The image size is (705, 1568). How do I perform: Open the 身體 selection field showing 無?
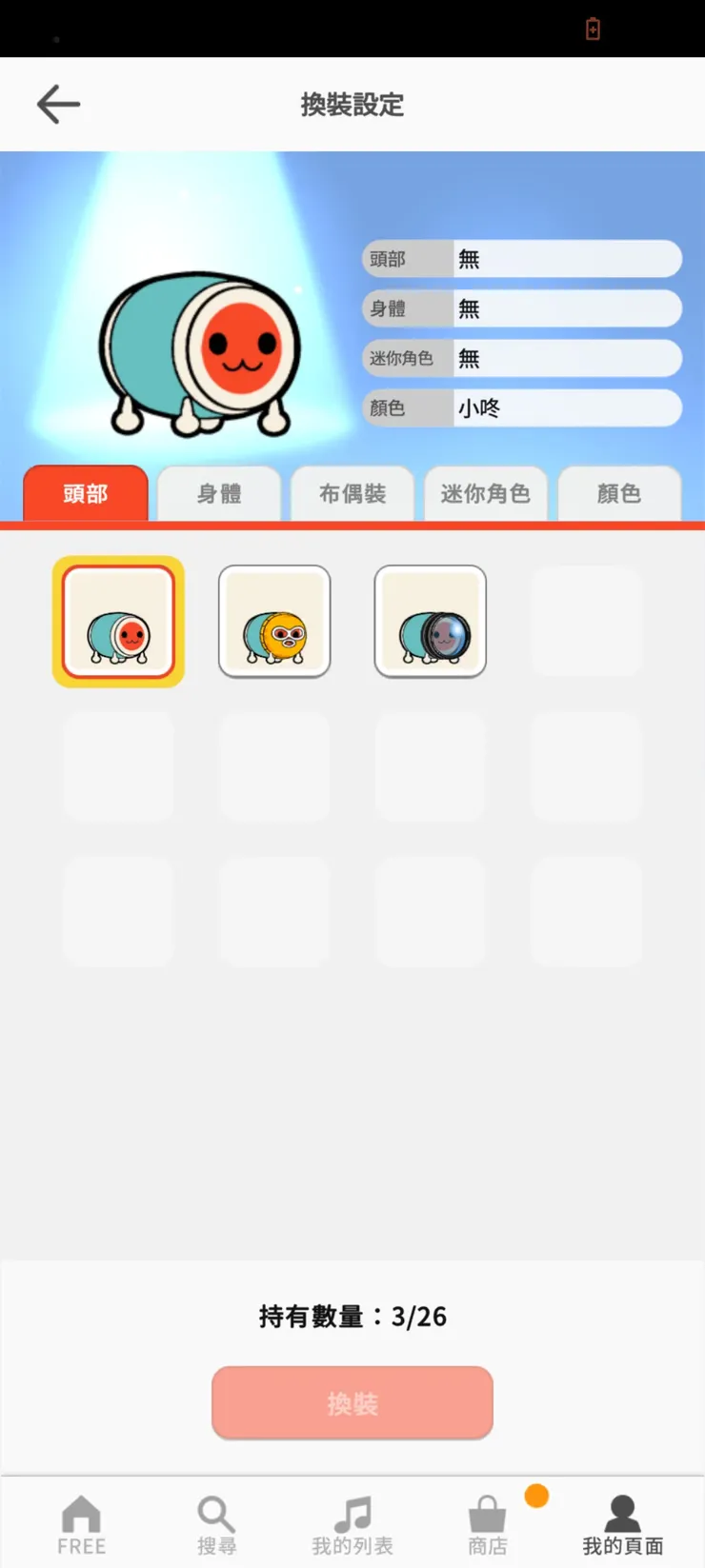[521, 308]
